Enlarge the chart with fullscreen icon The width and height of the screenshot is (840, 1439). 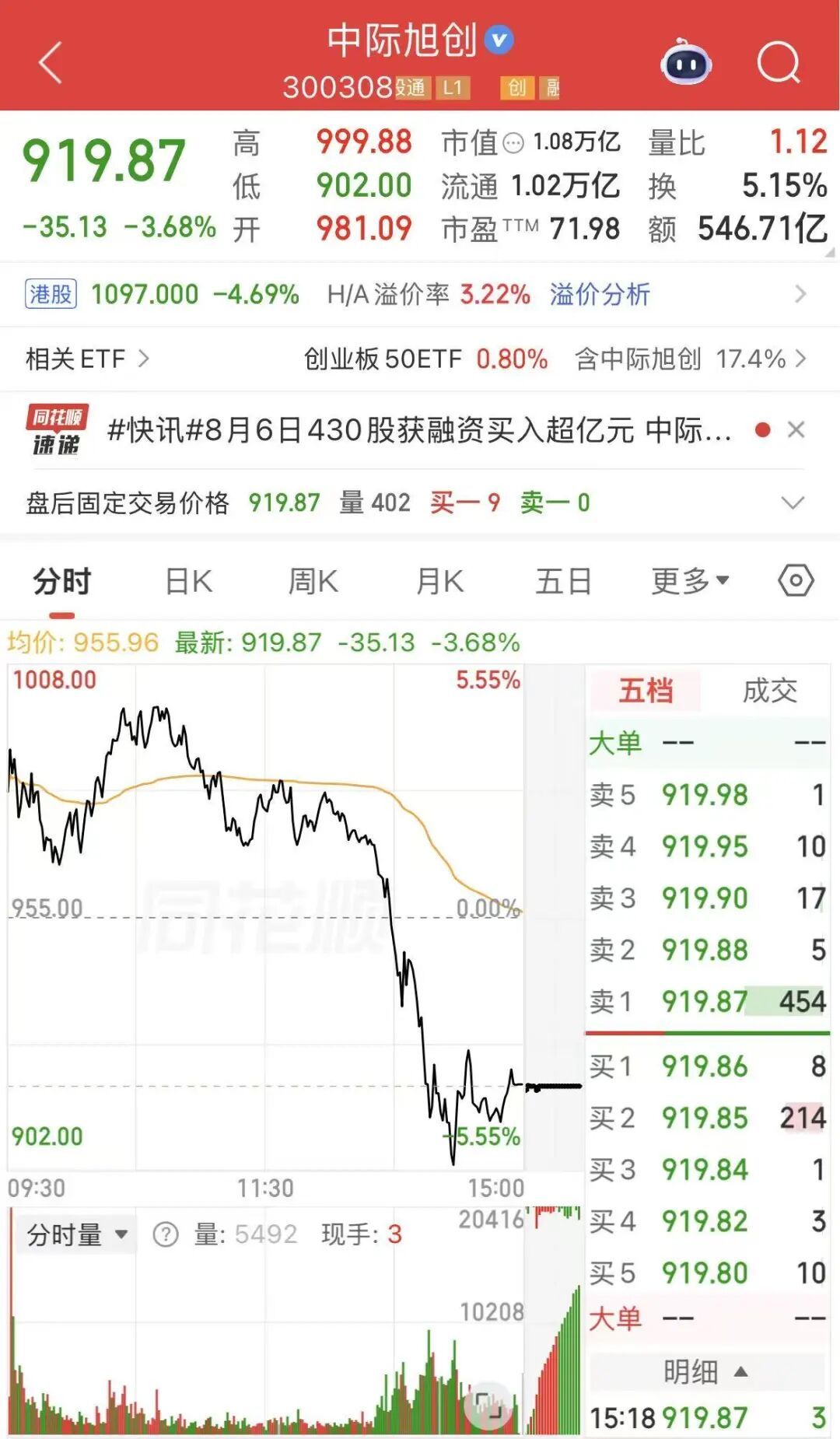(x=488, y=1405)
